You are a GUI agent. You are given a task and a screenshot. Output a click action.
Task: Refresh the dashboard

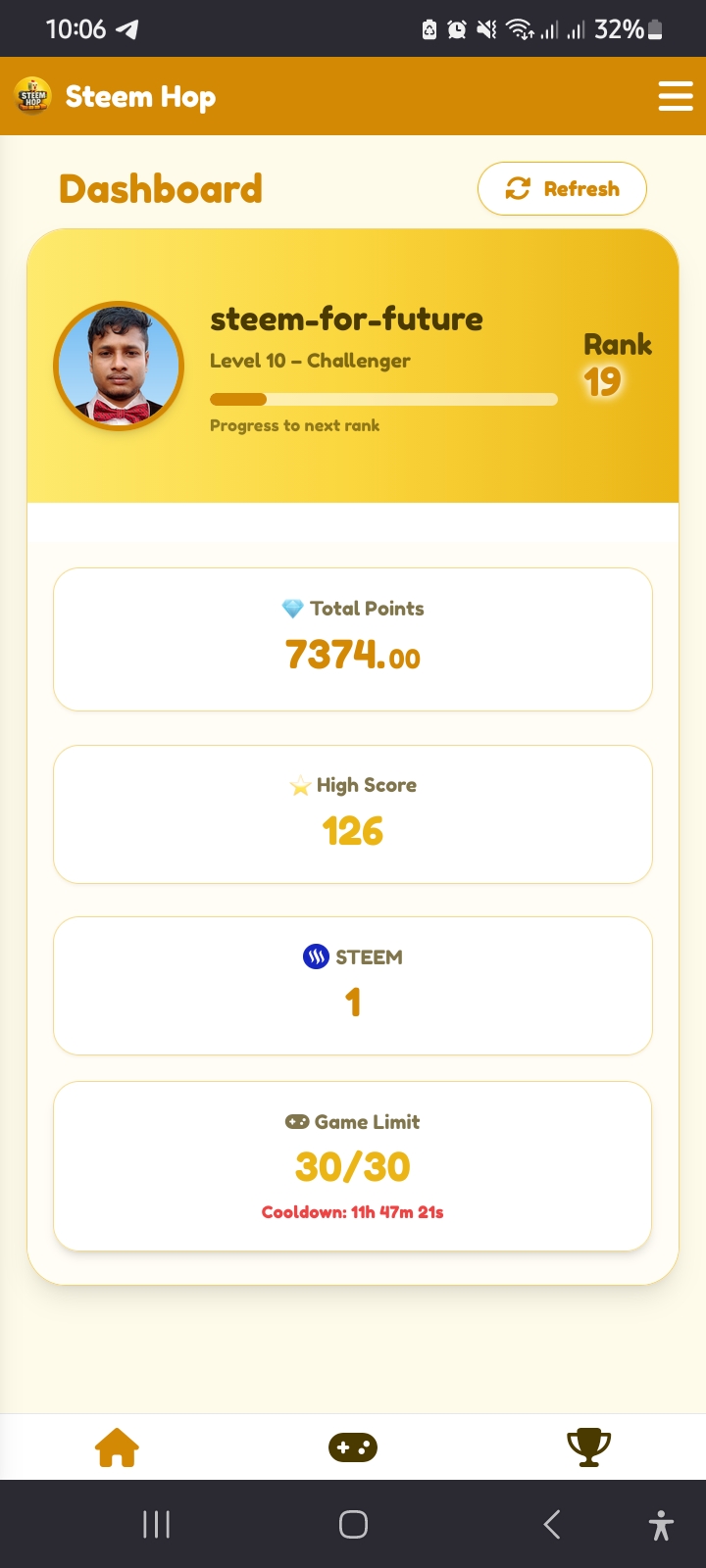click(562, 188)
